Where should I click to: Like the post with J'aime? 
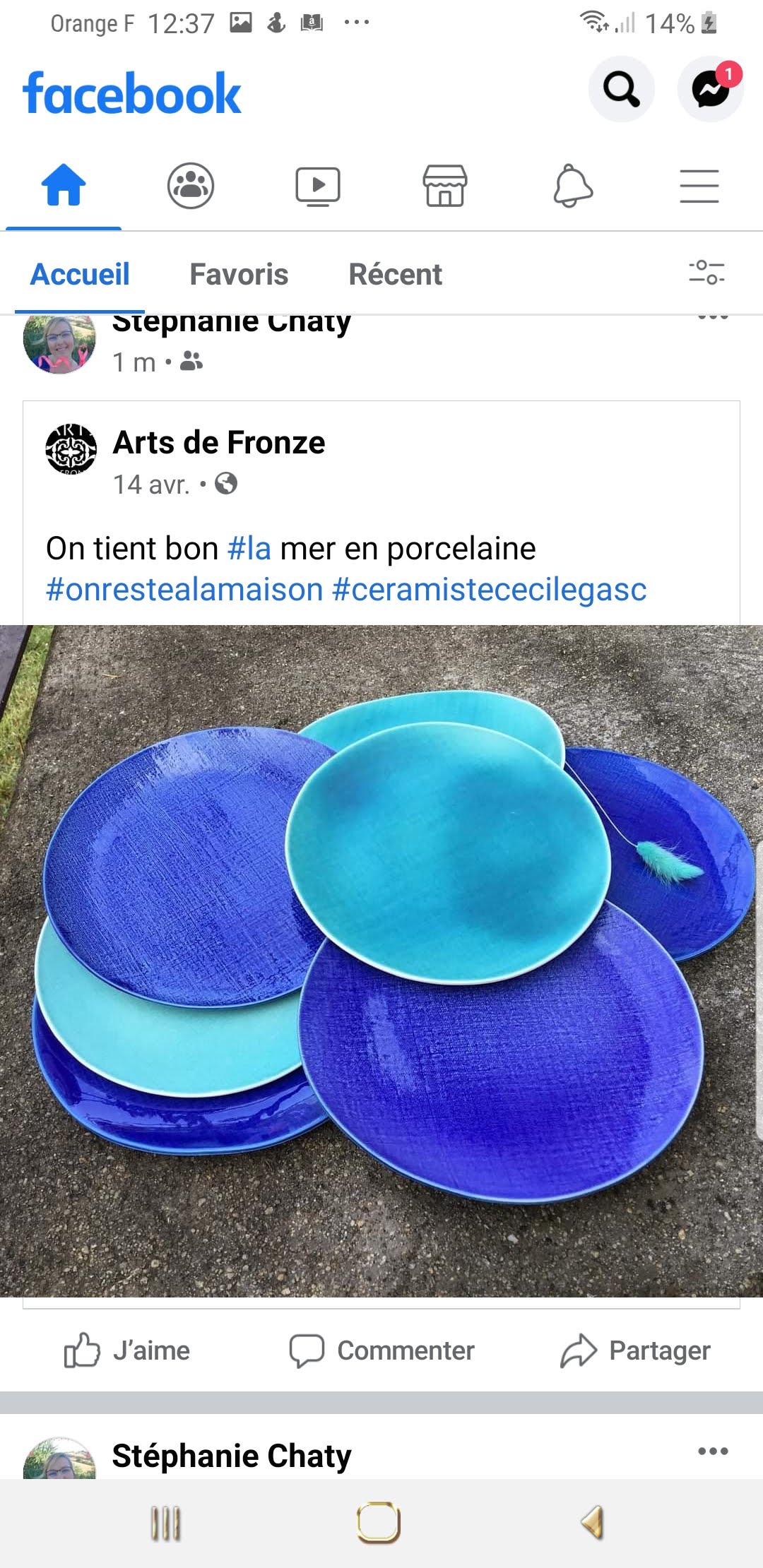point(127,1350)
